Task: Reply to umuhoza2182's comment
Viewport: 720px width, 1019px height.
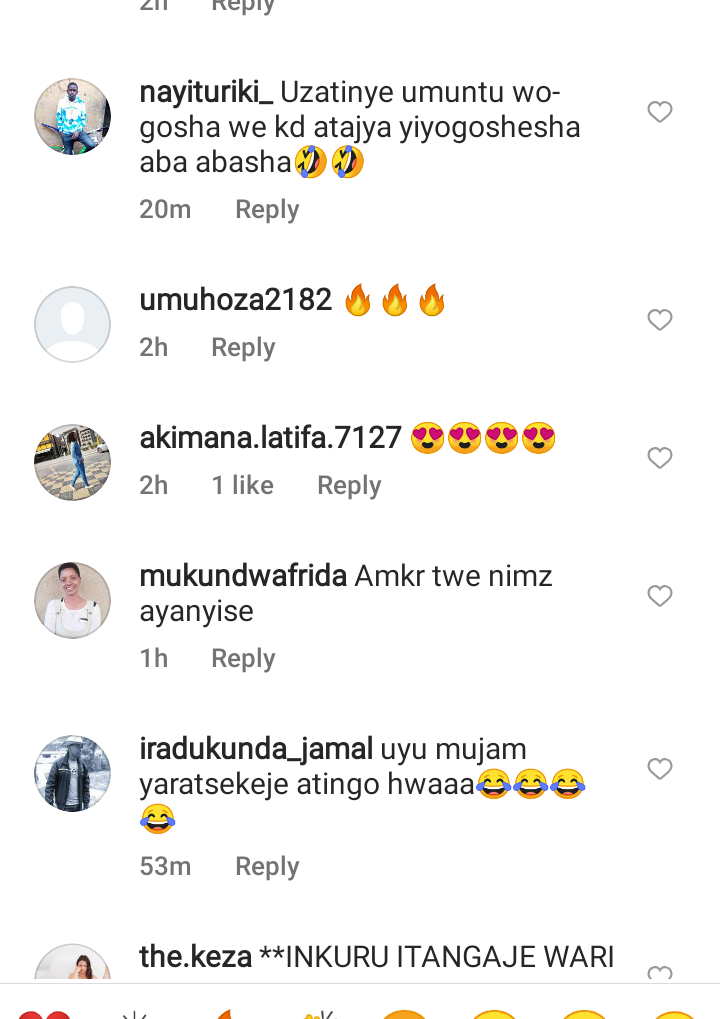Action: coord(243,347)
